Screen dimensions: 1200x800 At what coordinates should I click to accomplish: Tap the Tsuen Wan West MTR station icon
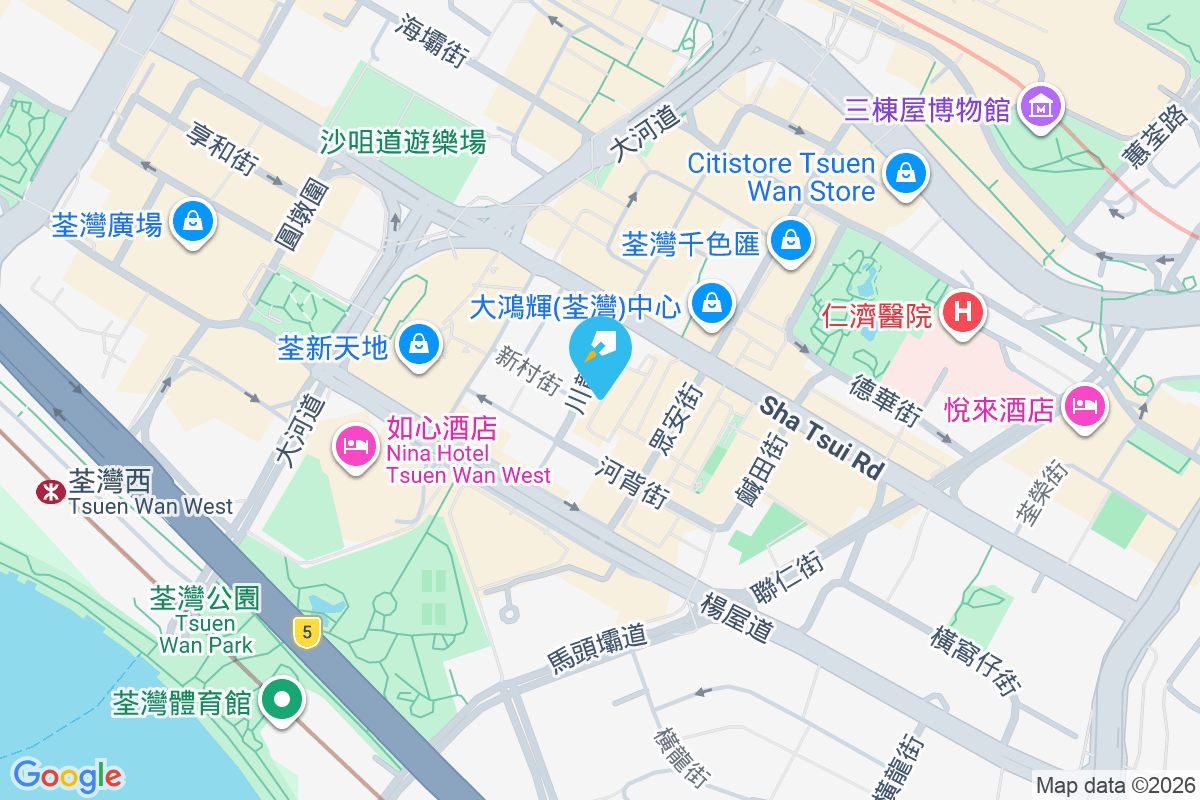click(x=47, y=491)
